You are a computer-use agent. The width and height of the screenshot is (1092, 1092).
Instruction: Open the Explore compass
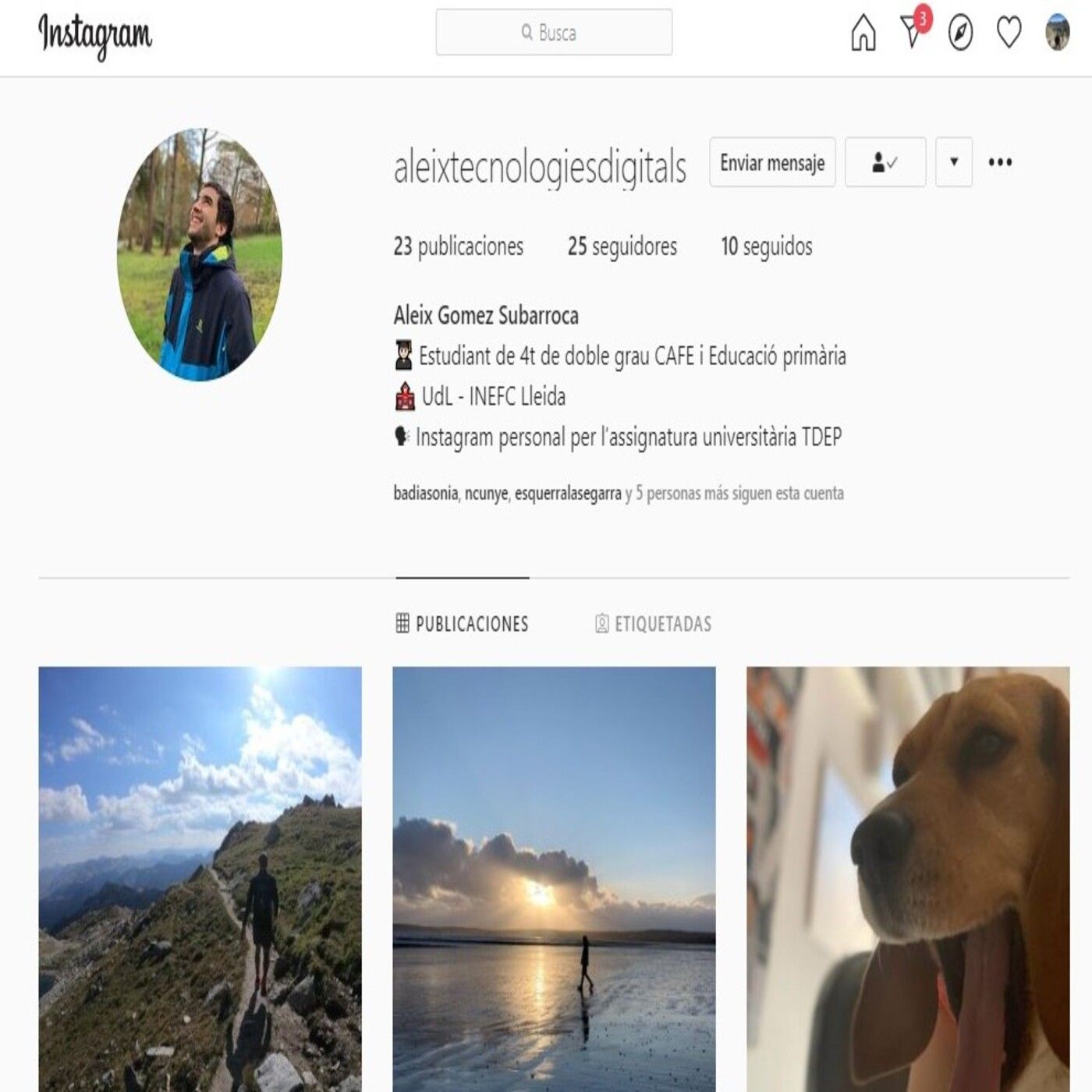pos(960,33)
